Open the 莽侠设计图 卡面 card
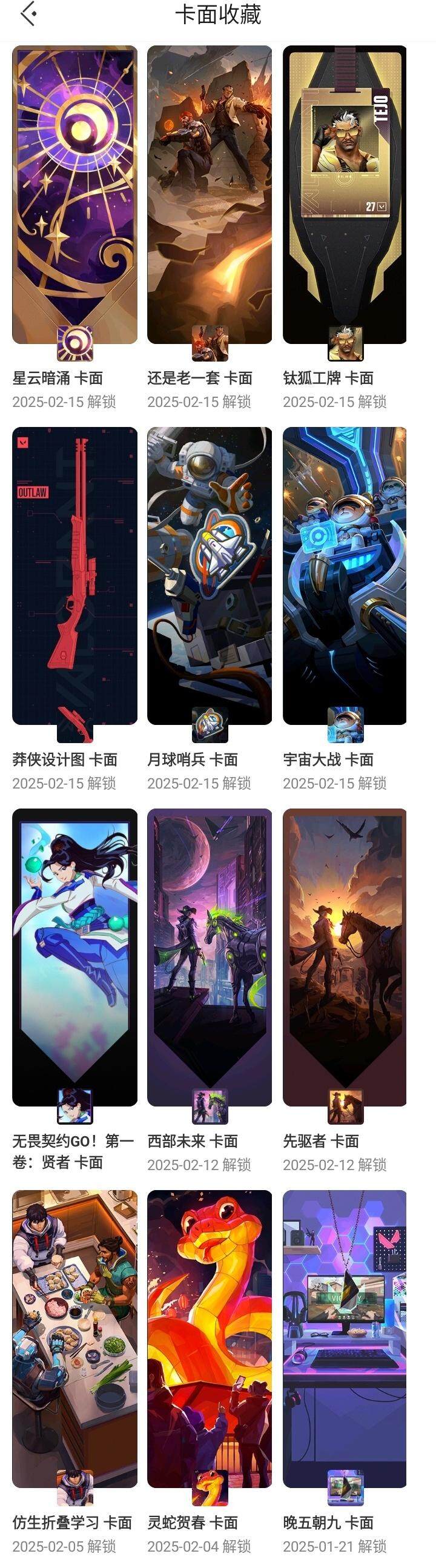The image size is (436, 1568). 74,576
